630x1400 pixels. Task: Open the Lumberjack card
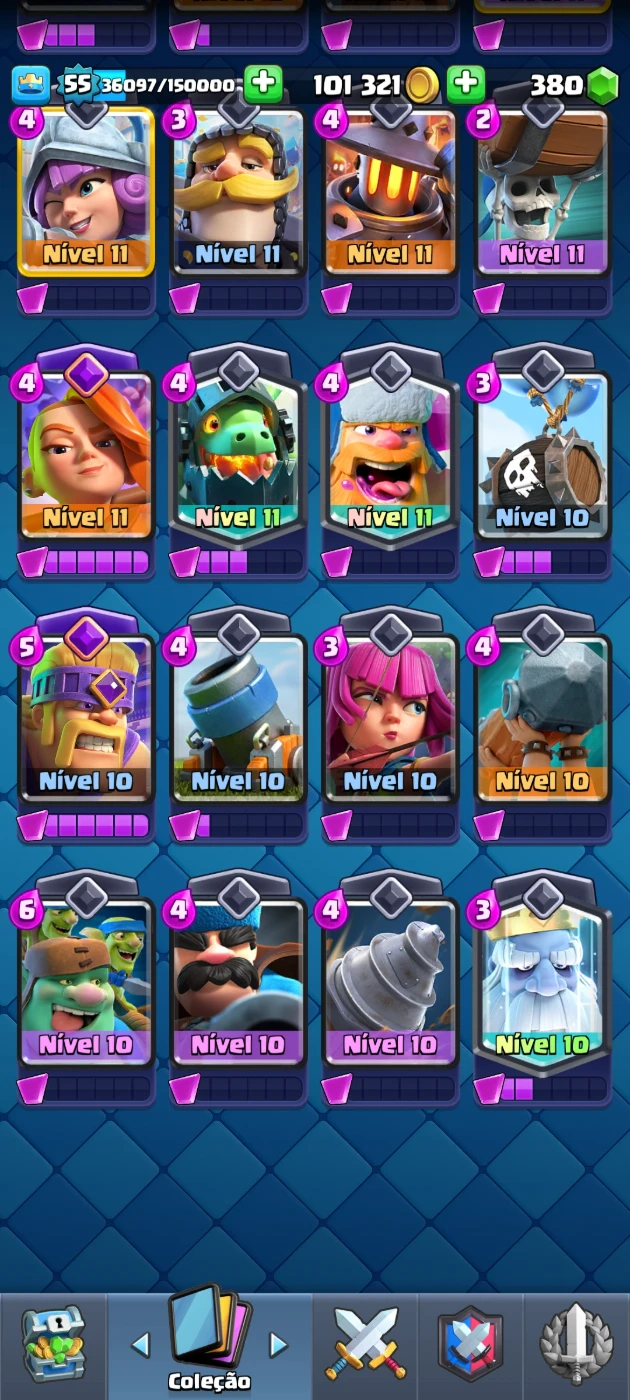click(x=390, y=460)
